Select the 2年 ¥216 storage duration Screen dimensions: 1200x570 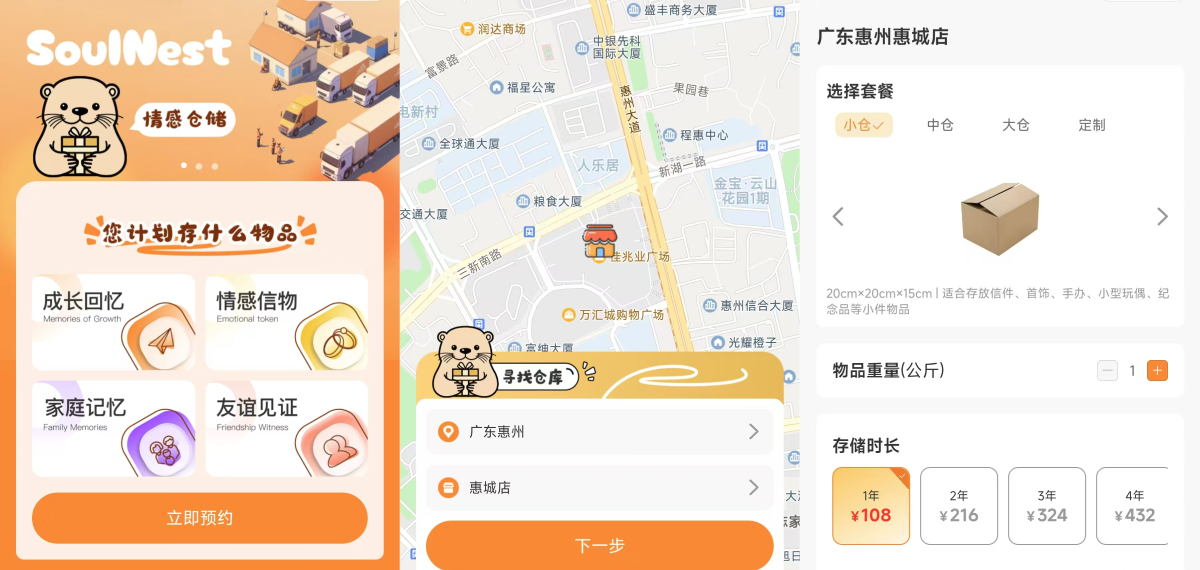958,506
